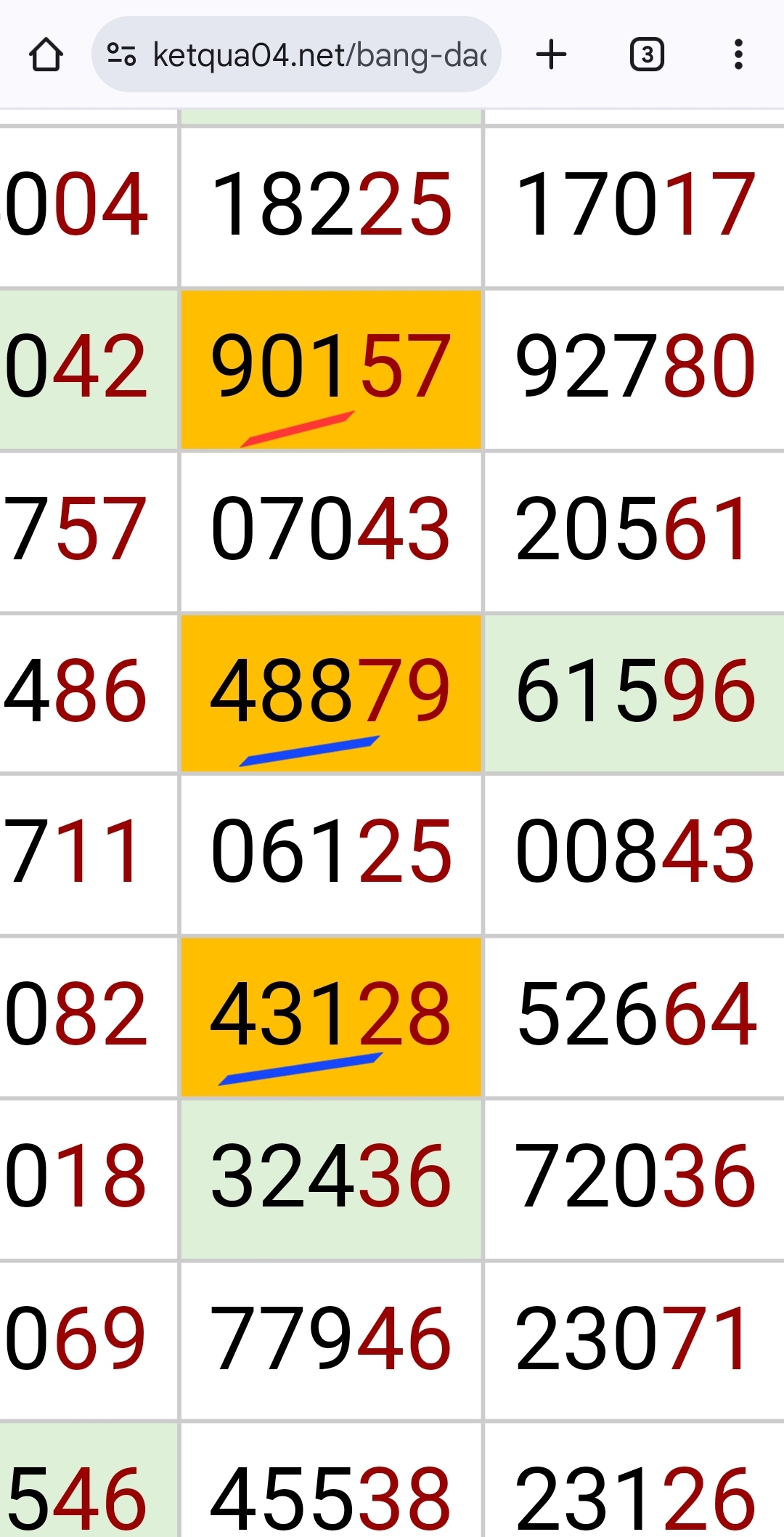Open the tab switcher showing 3 tabs
784x1537 pixels.
(647, 54)
